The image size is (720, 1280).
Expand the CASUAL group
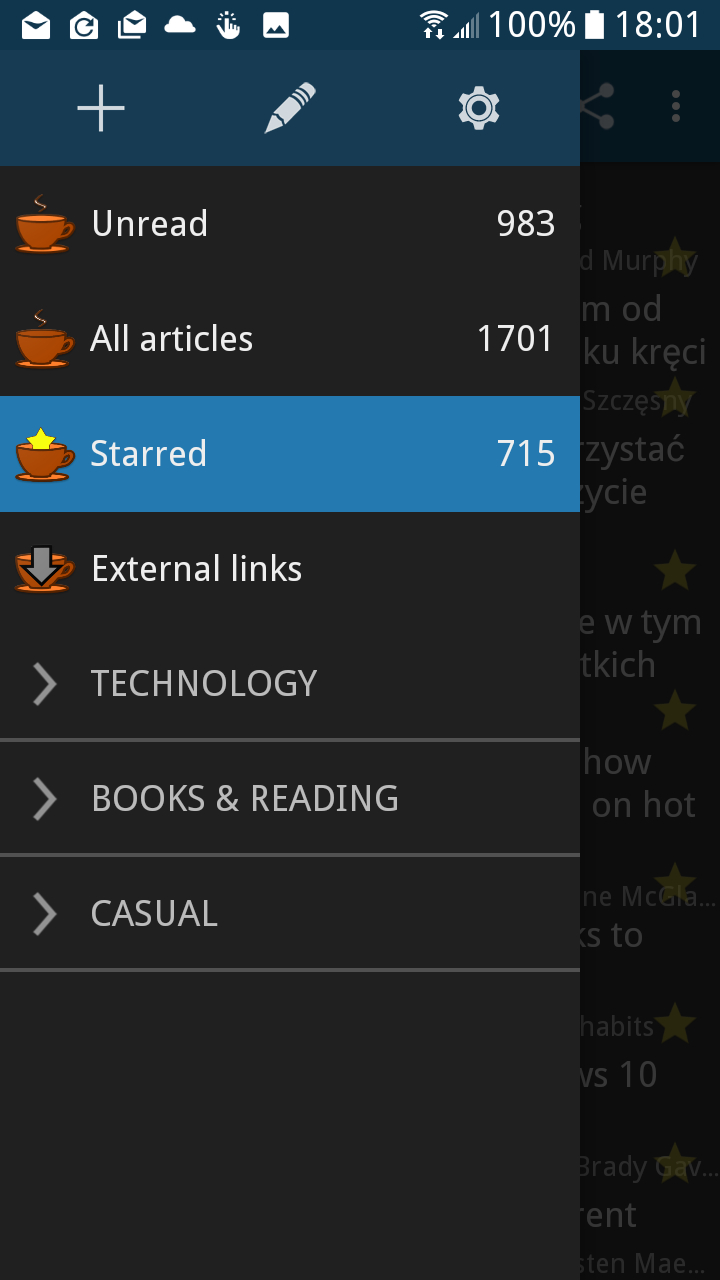click(289, 914)
